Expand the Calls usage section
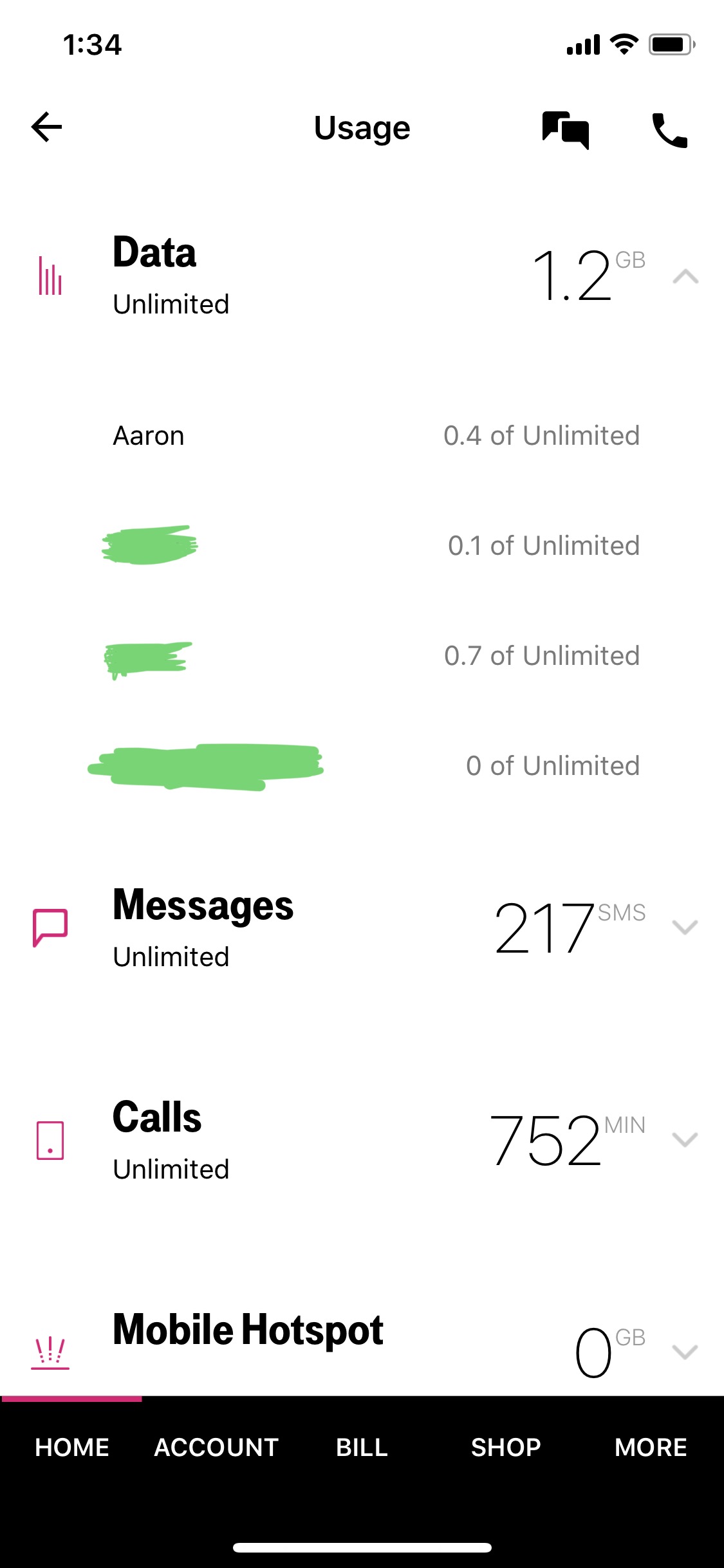 click(685, 1139)
